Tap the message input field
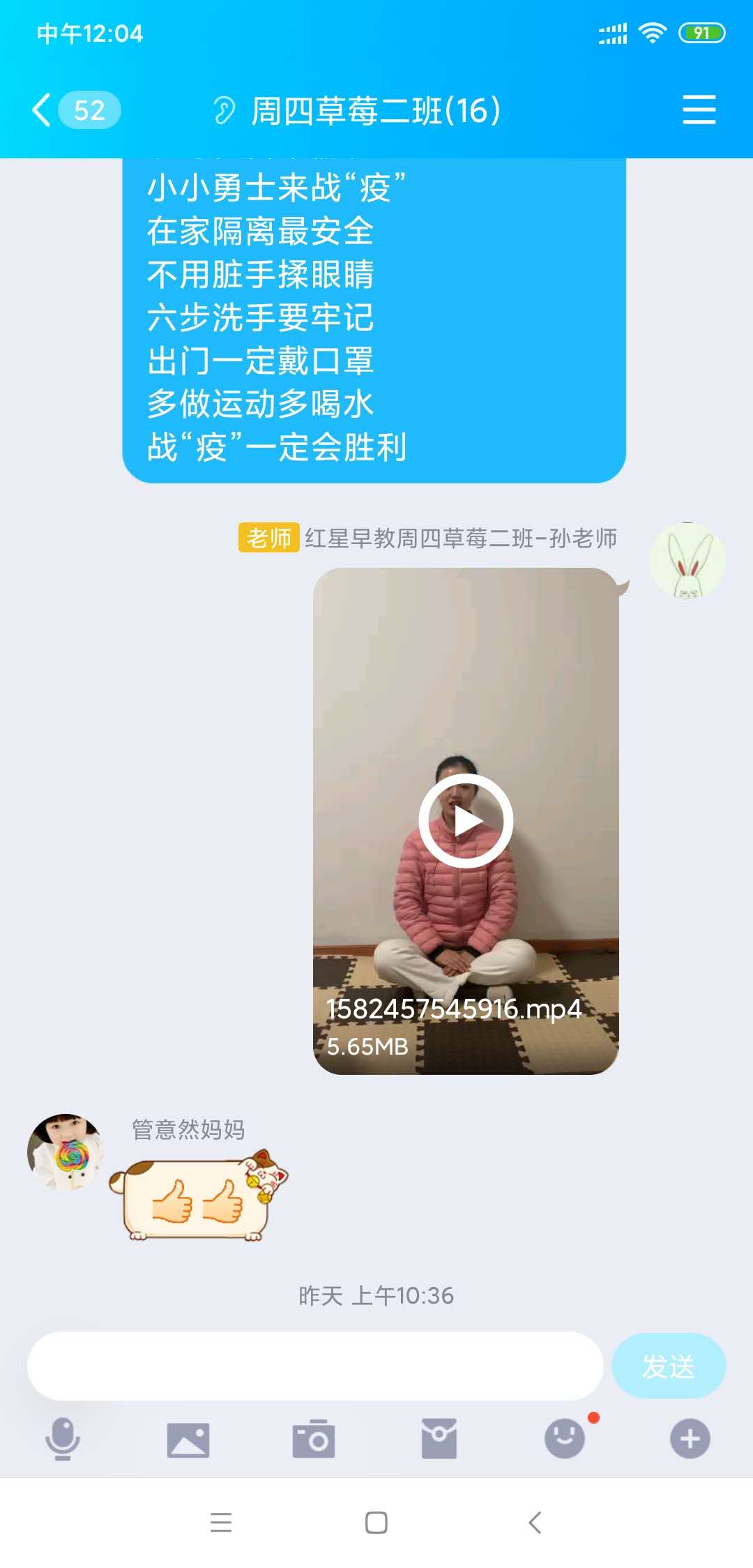Image resolution: width=753 pixels, height=1568 pixels. [x=315, y=1366]
